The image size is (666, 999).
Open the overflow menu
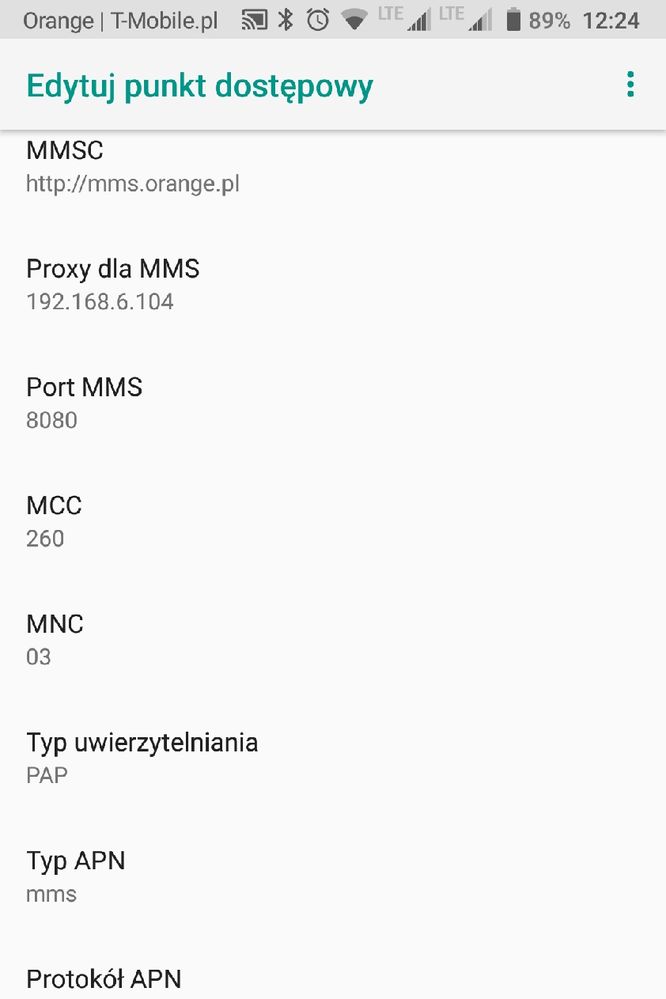tap(630, 85)
